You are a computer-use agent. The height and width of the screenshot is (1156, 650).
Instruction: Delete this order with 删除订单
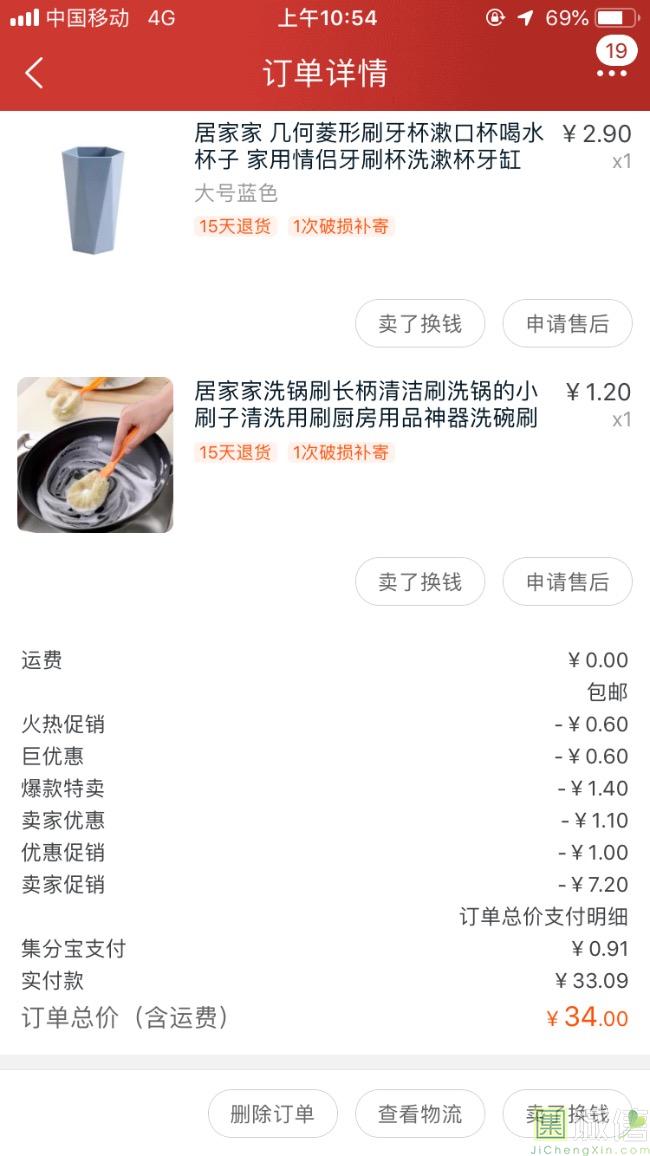tap(272, 1114)
